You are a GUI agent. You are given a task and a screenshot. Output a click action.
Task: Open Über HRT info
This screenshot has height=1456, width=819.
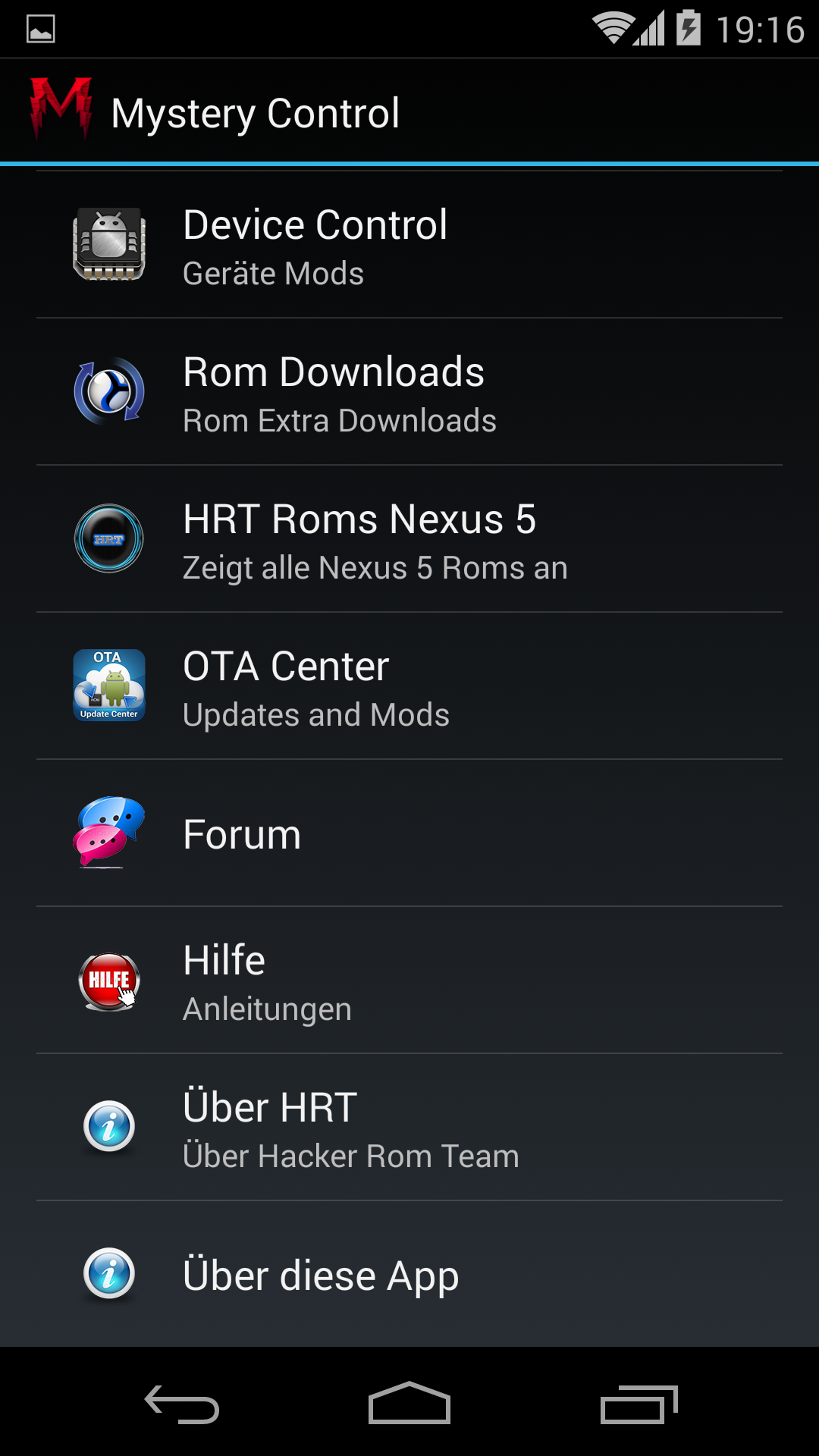(409, 1128)
